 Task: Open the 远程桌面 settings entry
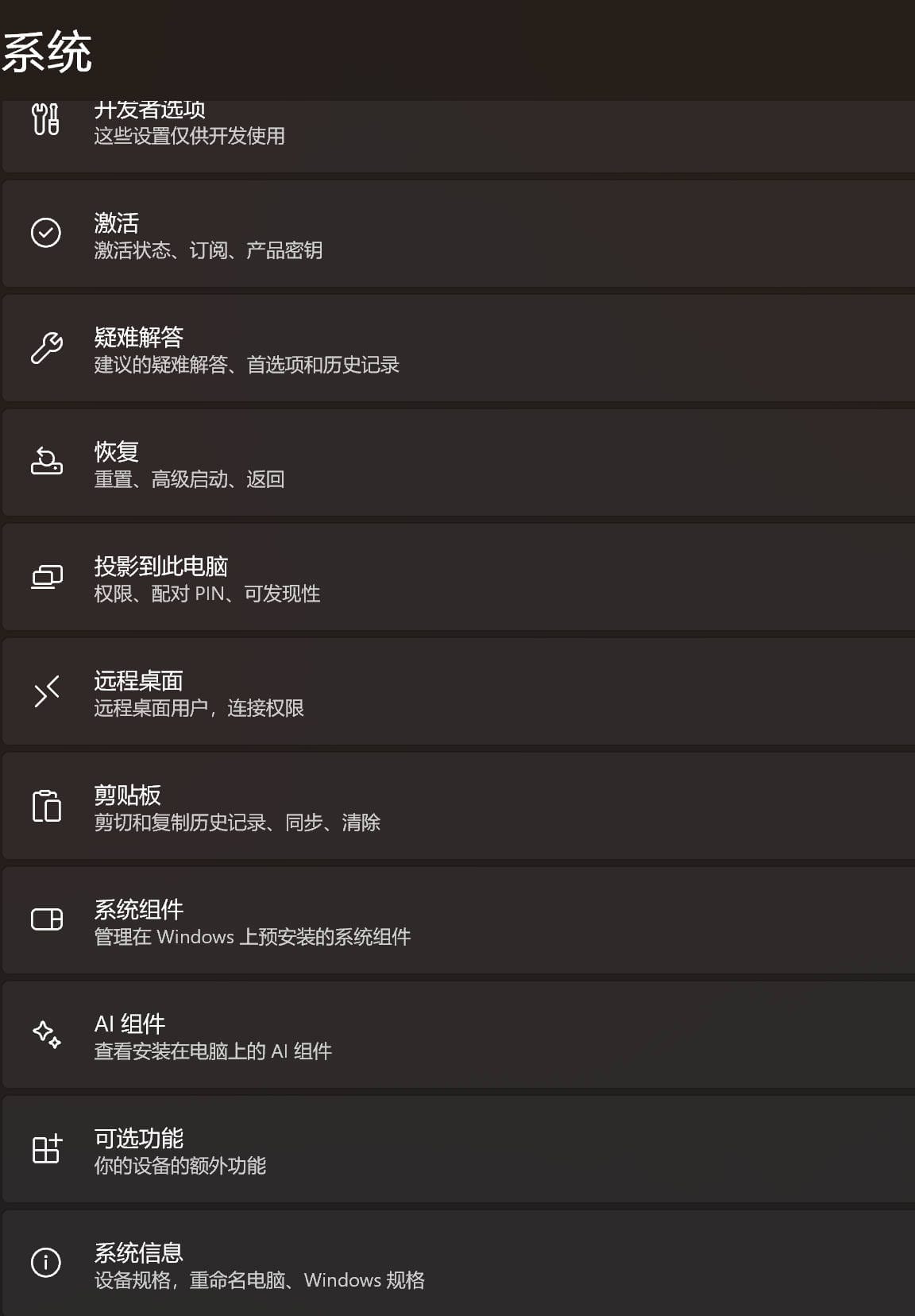pyautogui.click(x=457, y=691)
